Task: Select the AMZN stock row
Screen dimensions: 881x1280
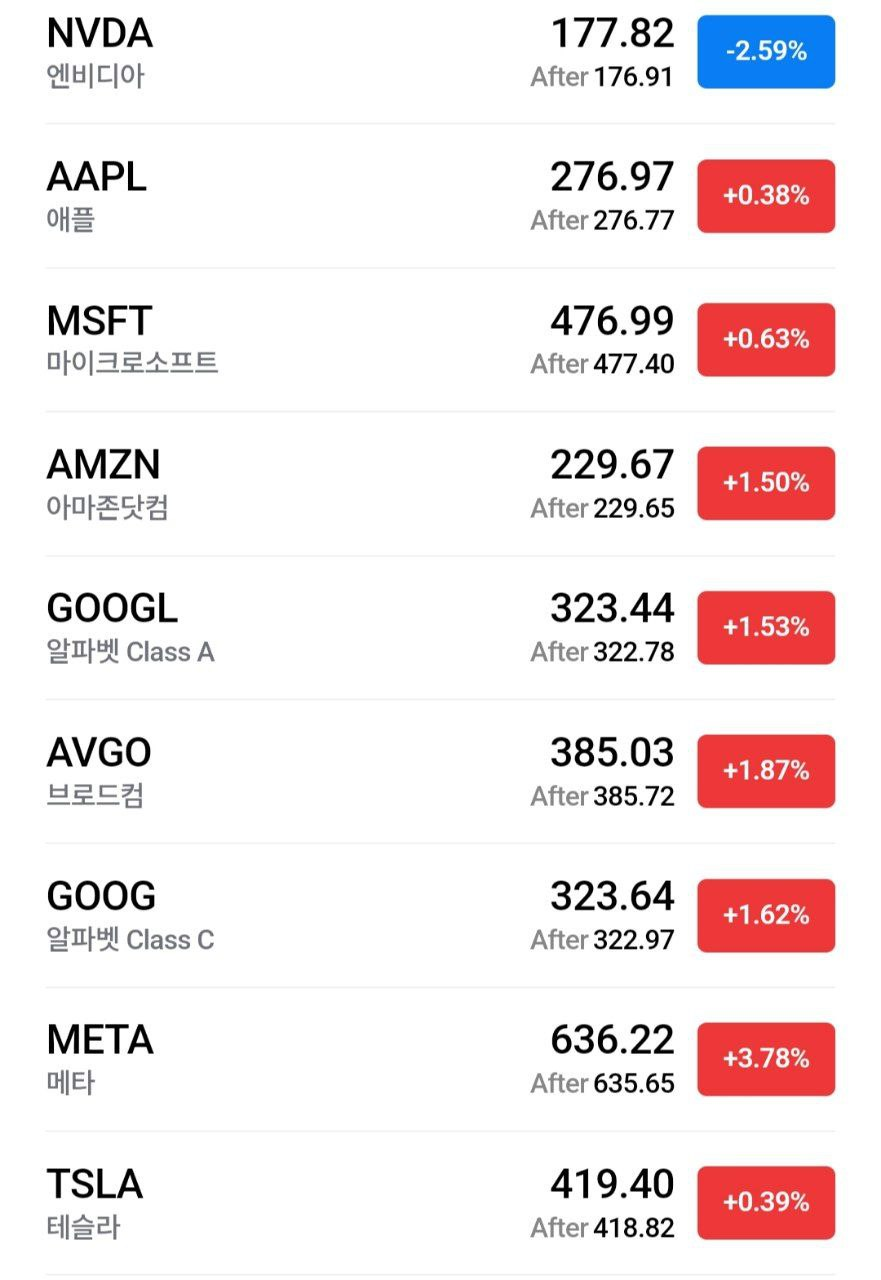Action: [x=300, y=484]
